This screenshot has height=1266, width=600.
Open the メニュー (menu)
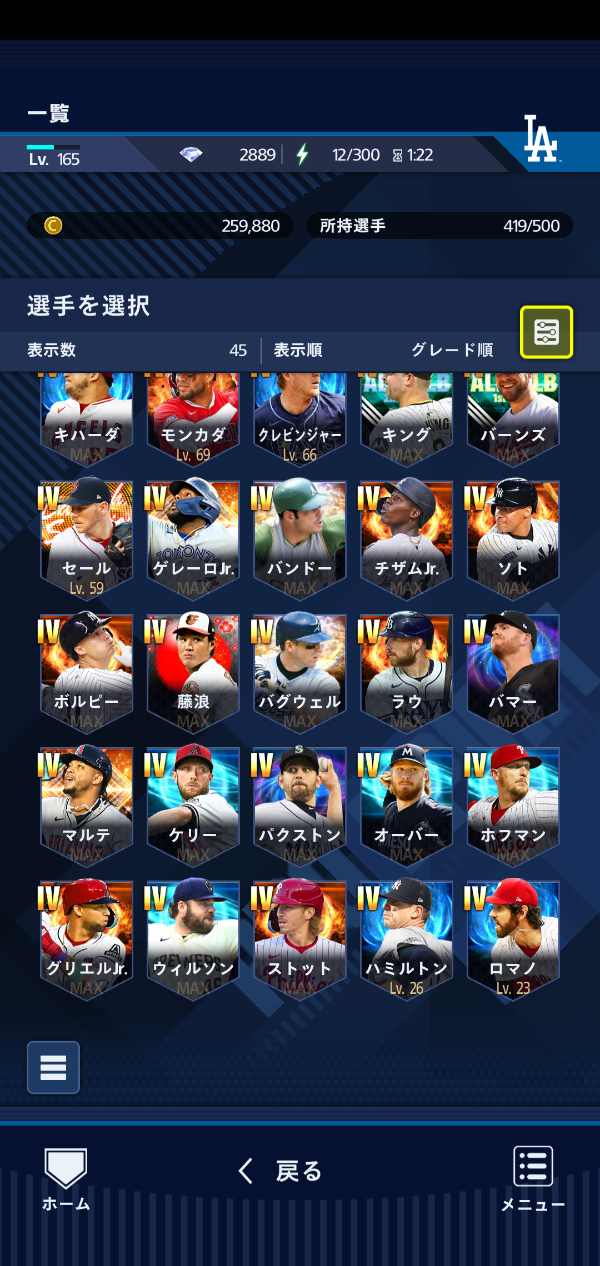pos(533,1178)
